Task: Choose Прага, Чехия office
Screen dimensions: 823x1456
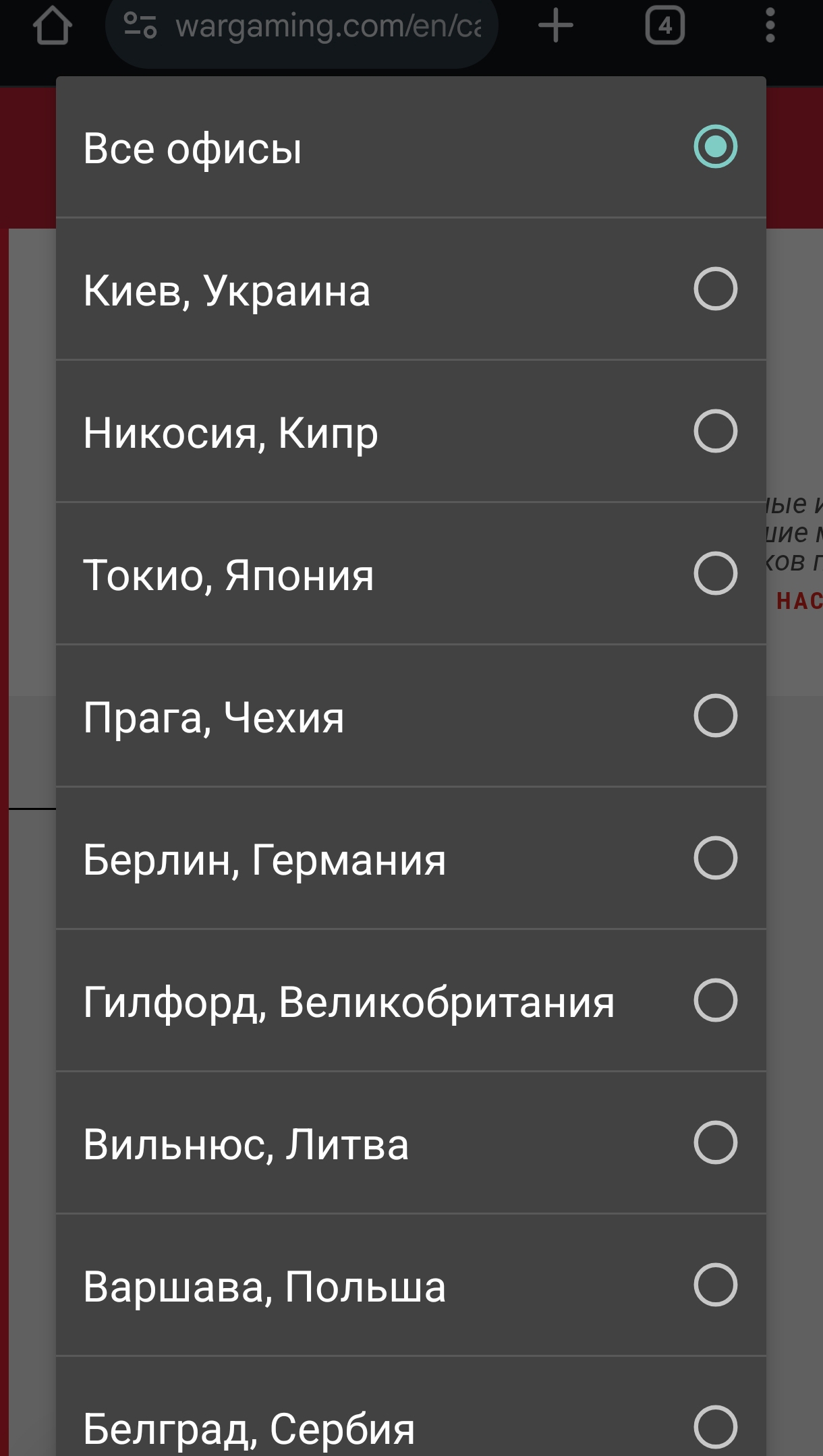Action: click(410, 716)
